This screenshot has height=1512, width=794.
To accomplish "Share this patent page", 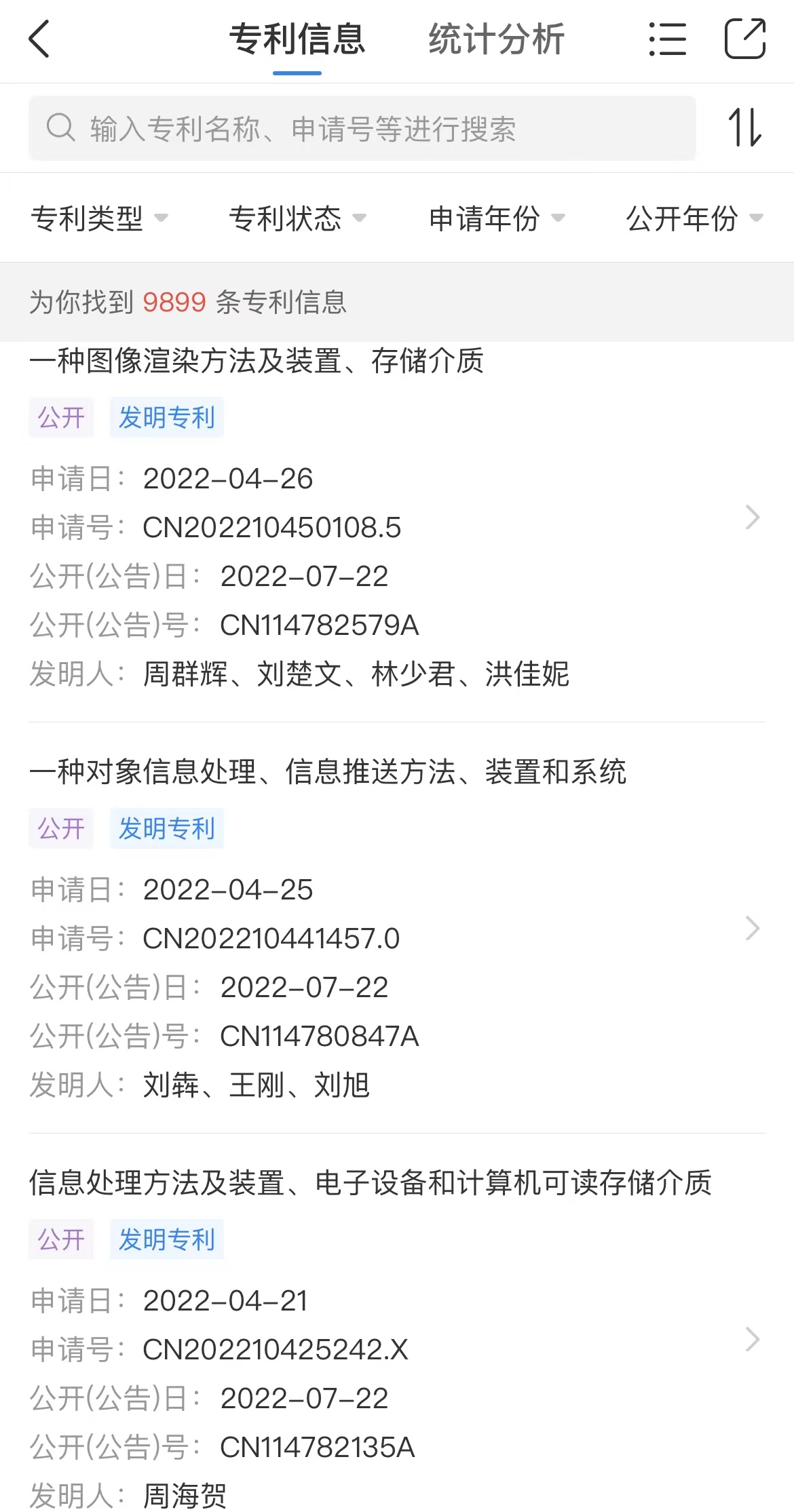I will click(x=744, y=39).
